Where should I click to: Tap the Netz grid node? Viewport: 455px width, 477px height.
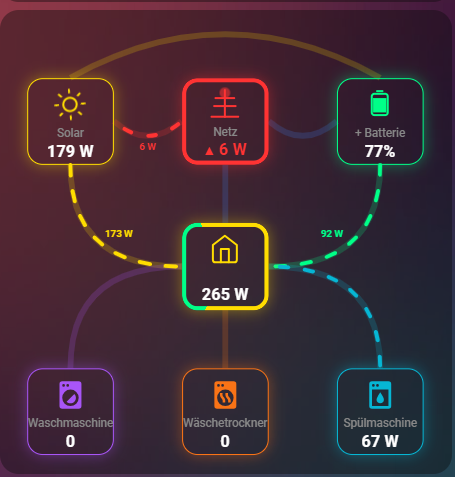pyautogui.click(x=225, y=122)
